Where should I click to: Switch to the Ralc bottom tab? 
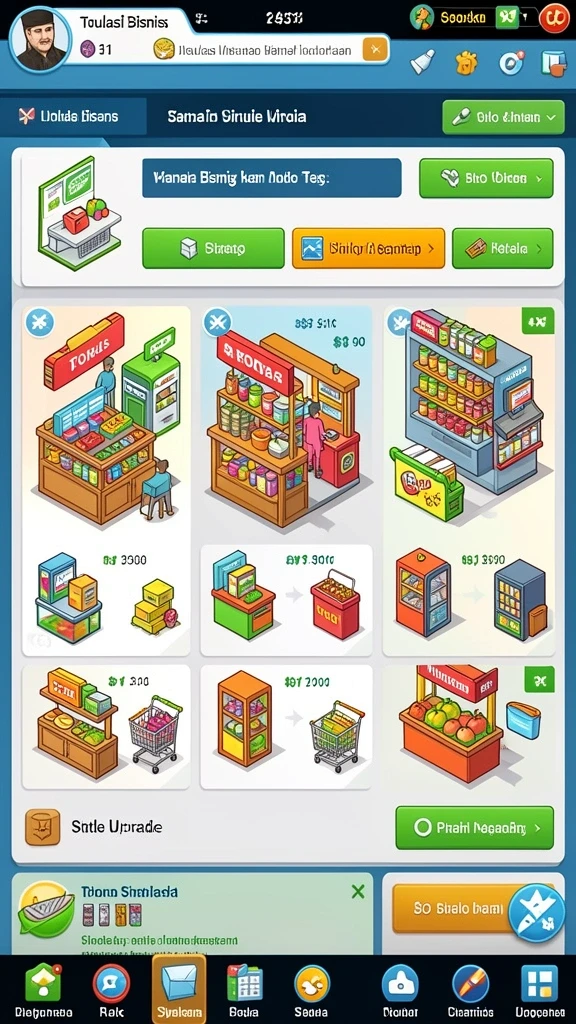pos(111,990)
